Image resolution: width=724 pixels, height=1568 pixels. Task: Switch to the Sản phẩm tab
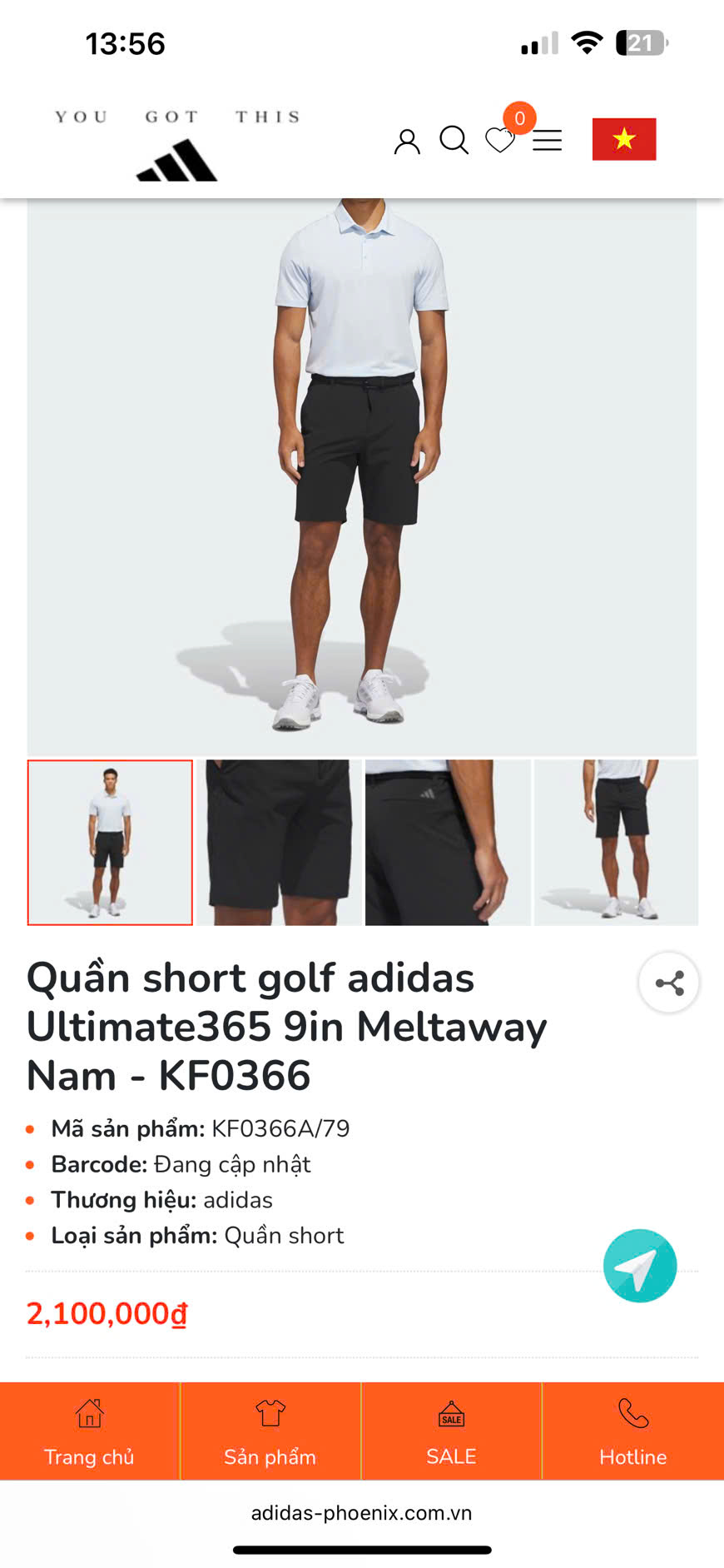270,1431
